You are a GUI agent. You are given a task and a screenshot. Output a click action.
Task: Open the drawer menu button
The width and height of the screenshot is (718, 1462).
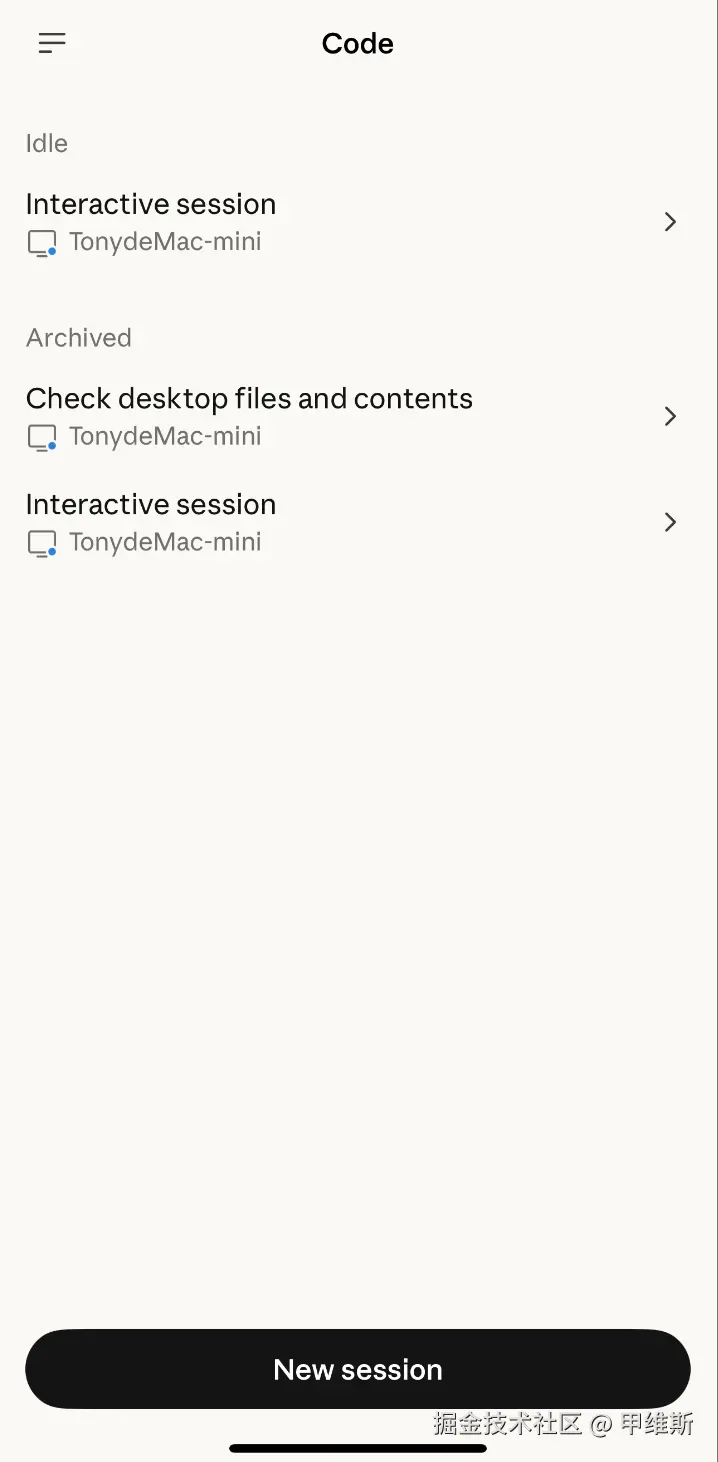coord(52,43)
